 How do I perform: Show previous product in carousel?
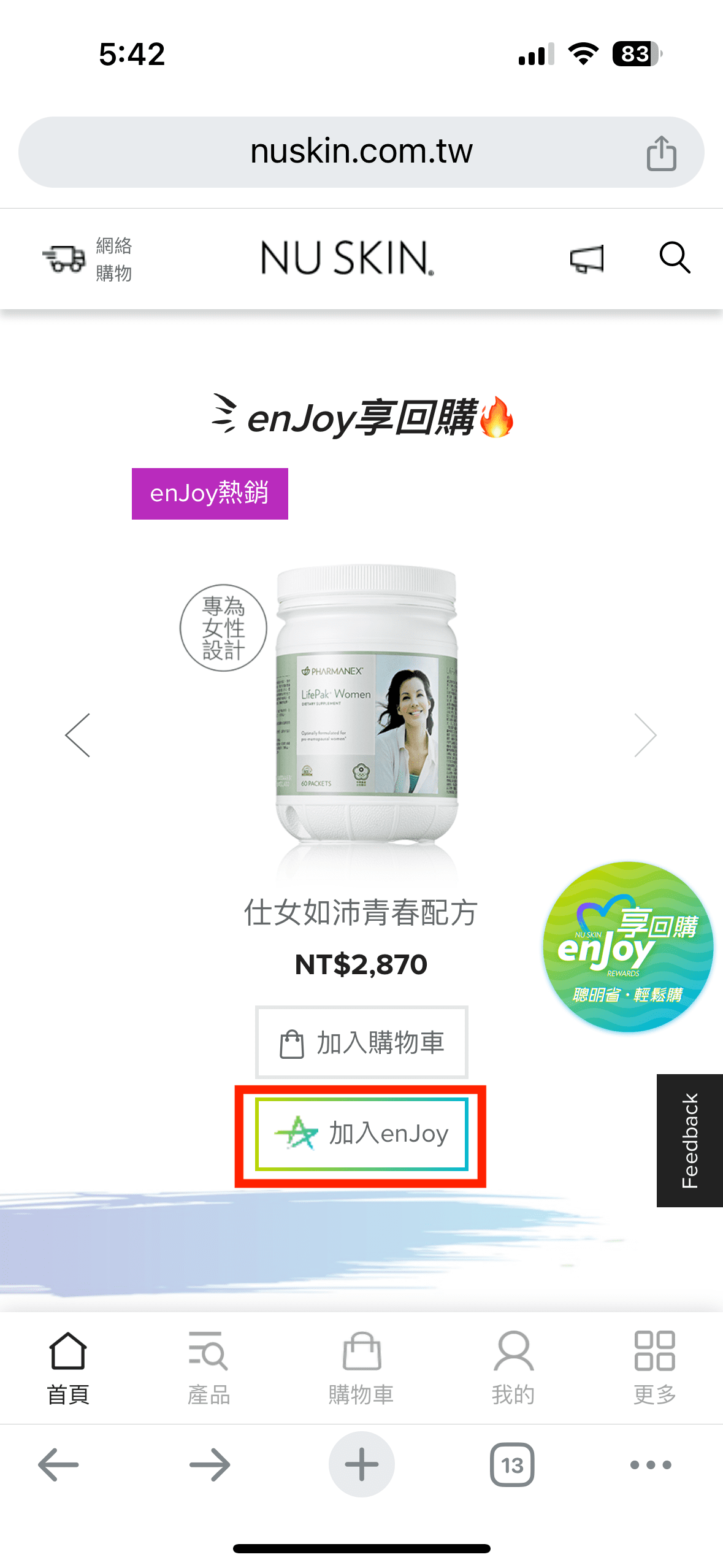point(78,735)
